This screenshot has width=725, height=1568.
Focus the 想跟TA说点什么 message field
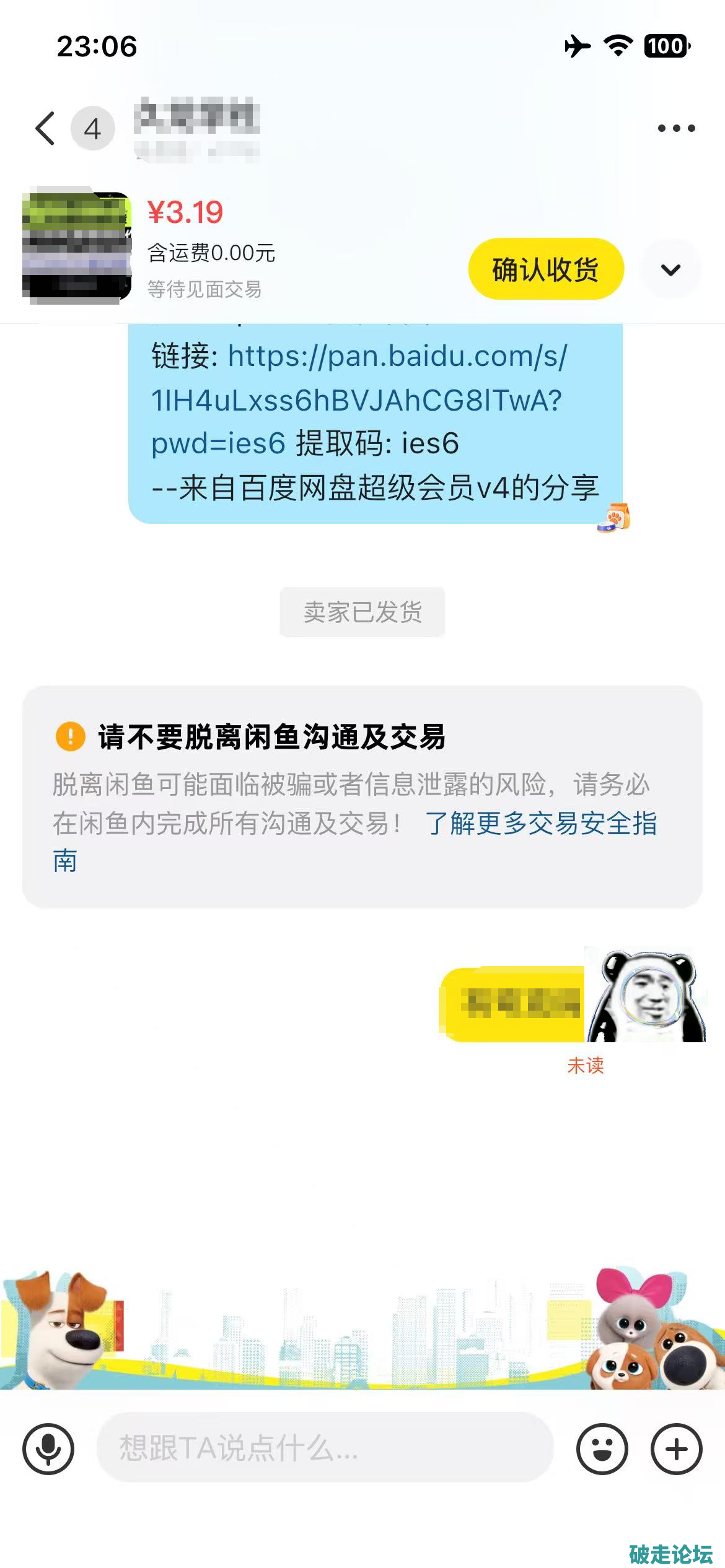(324, 1448)
